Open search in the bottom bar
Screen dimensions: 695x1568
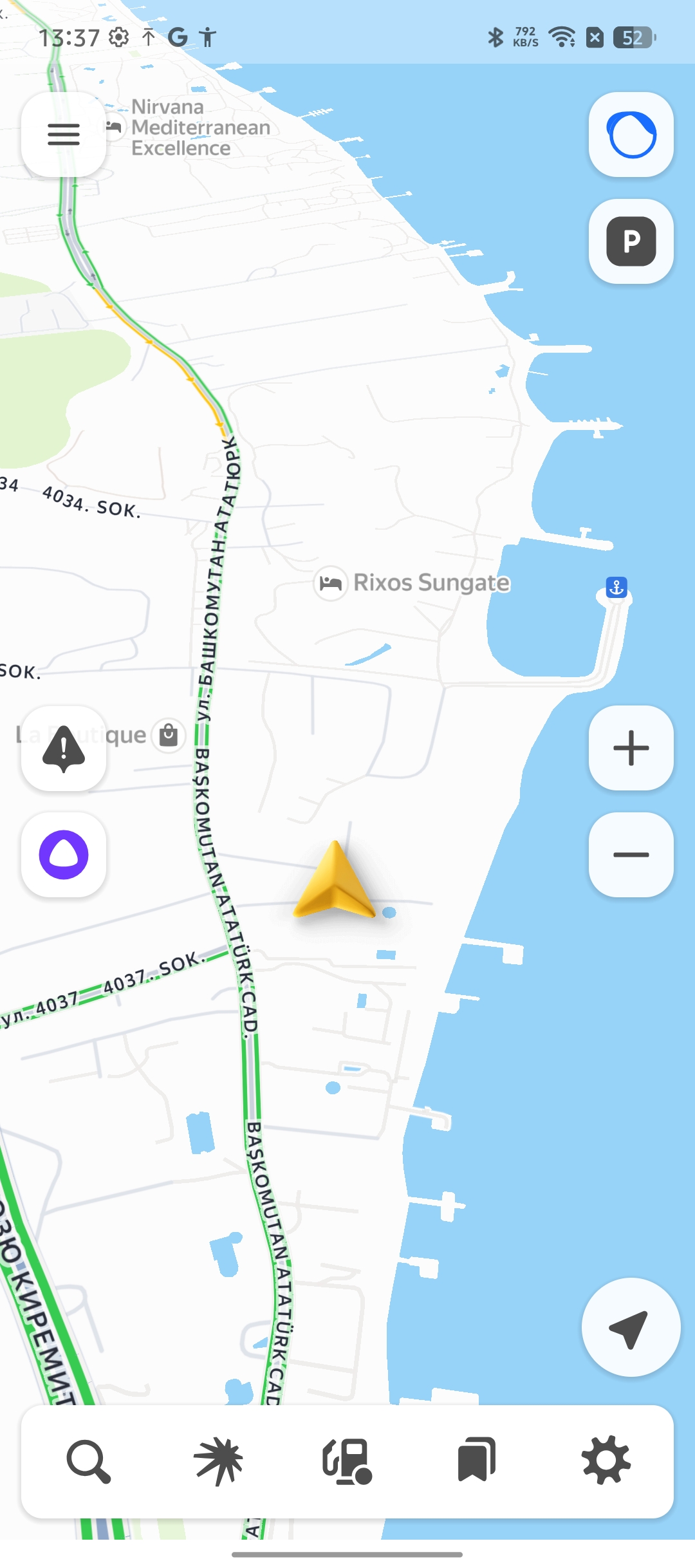(88, 1461)
